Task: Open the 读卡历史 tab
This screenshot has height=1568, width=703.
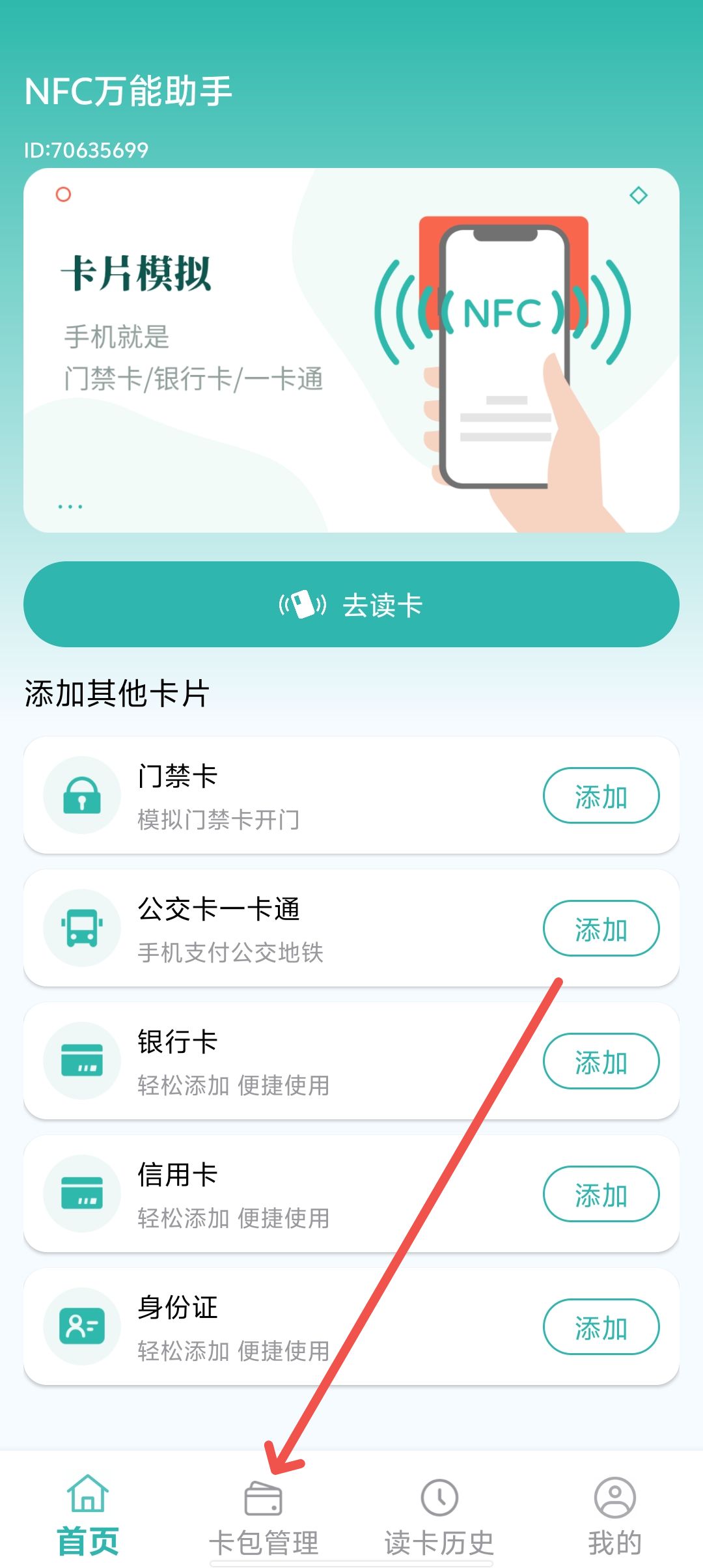Action: pos(439,1515)
